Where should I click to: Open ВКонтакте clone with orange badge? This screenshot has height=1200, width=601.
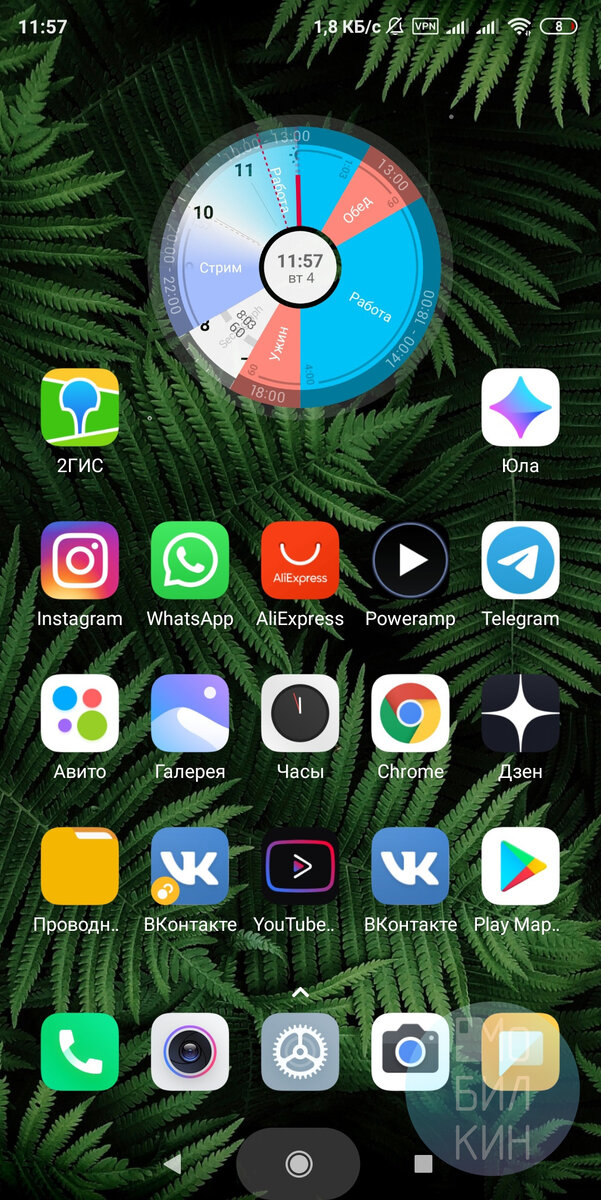pyautogui.click(x=190, y=866)
